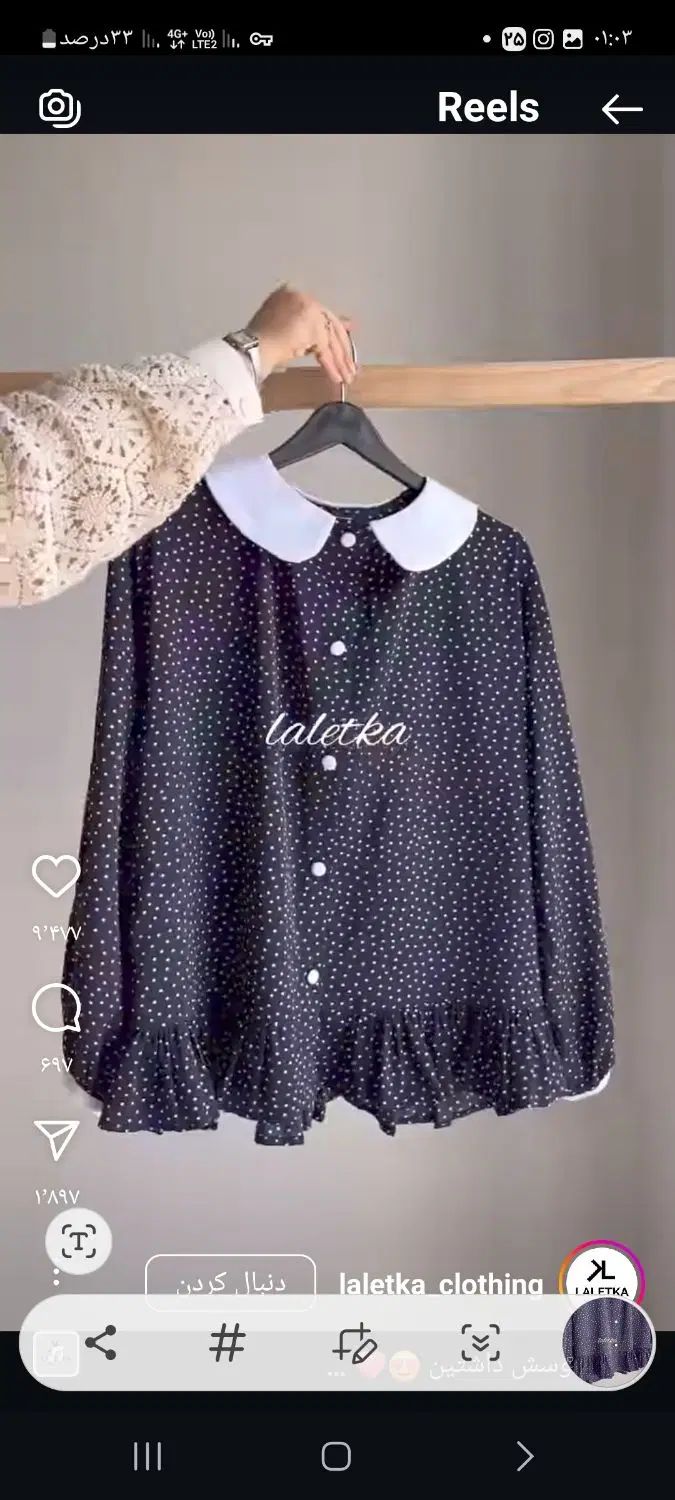675x1500 pixels.
Task: Open the screenshot preview thumbnail
Action: click(607, 1342)
